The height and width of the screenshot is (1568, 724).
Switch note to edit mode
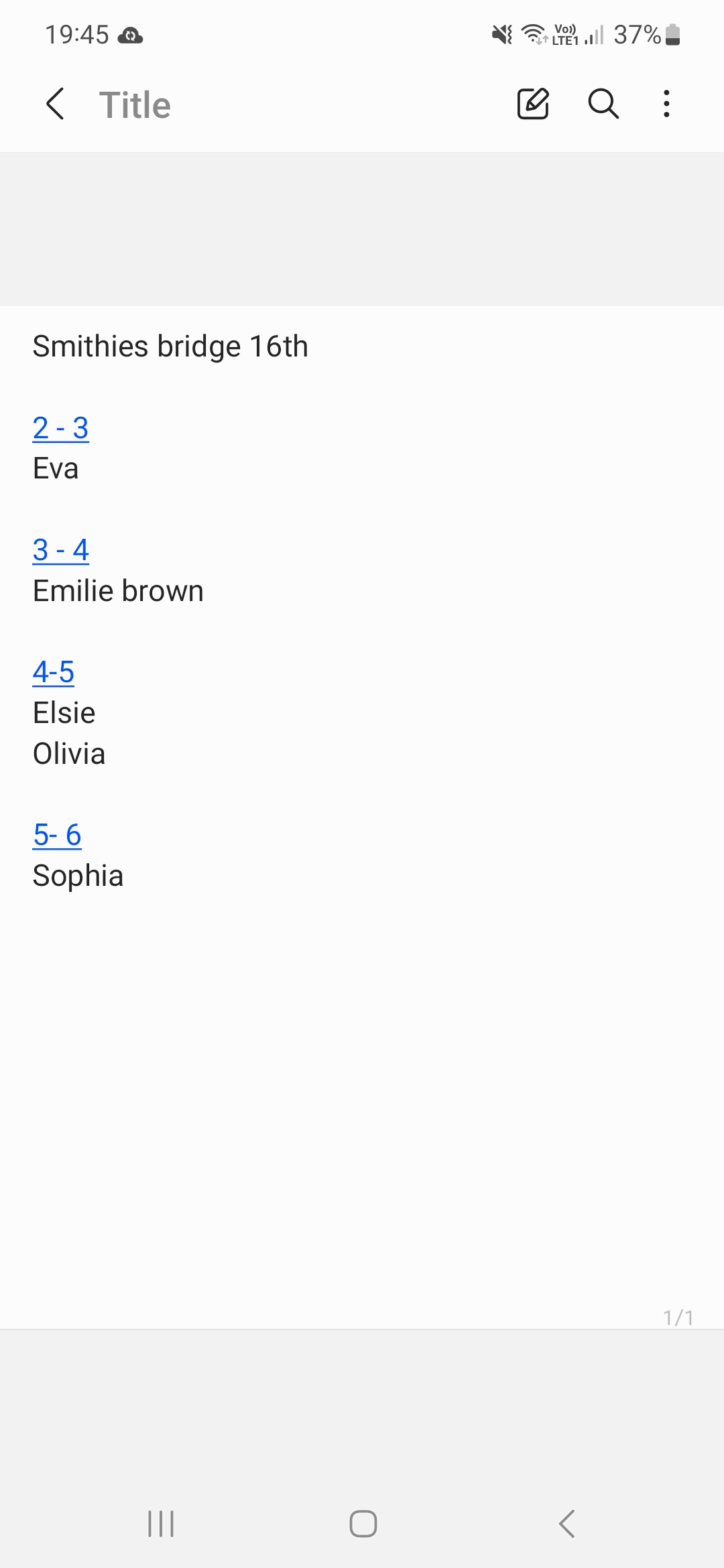click(x=533, y=104)
